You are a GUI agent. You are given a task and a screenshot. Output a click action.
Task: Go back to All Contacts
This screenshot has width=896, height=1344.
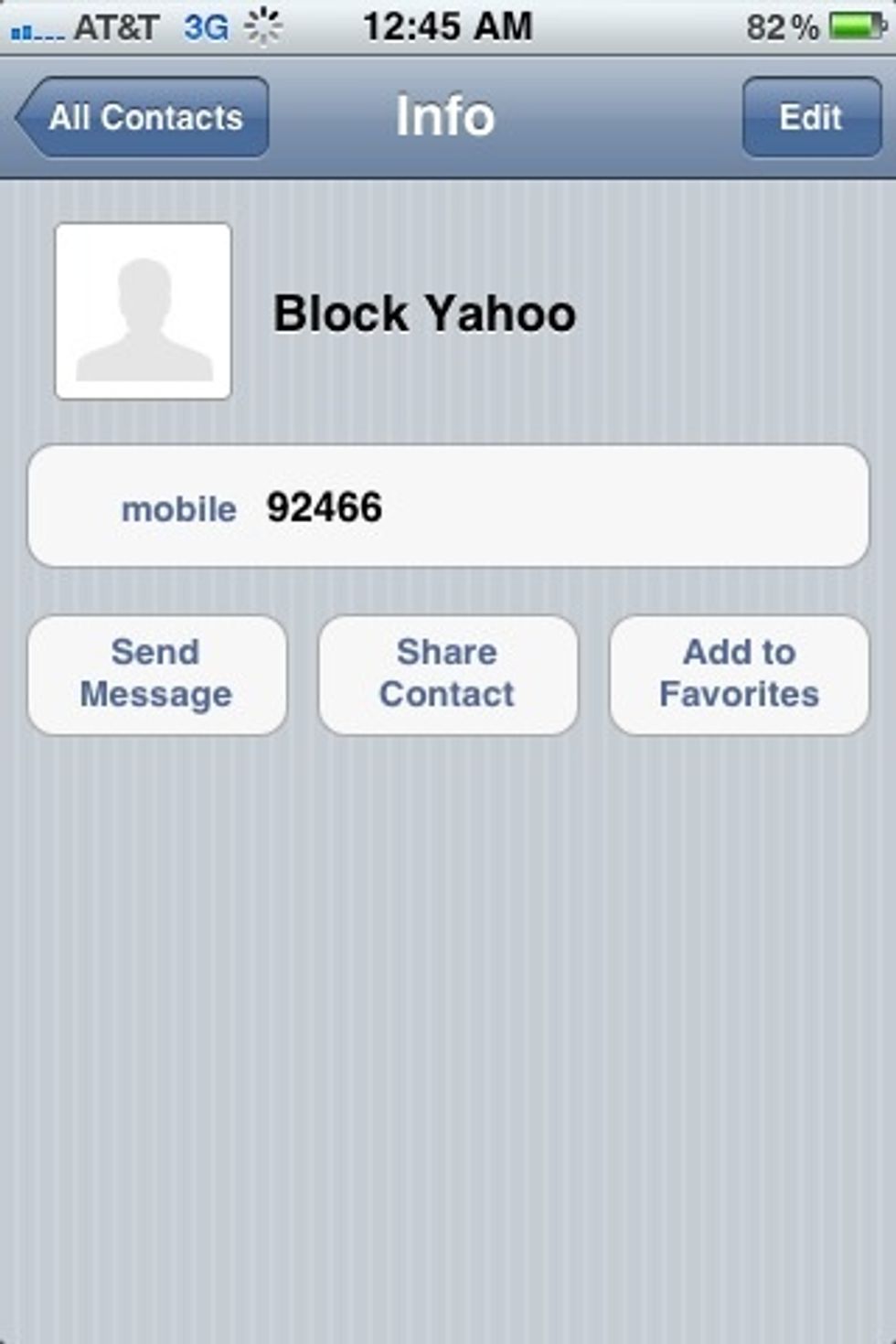point(144,117)
